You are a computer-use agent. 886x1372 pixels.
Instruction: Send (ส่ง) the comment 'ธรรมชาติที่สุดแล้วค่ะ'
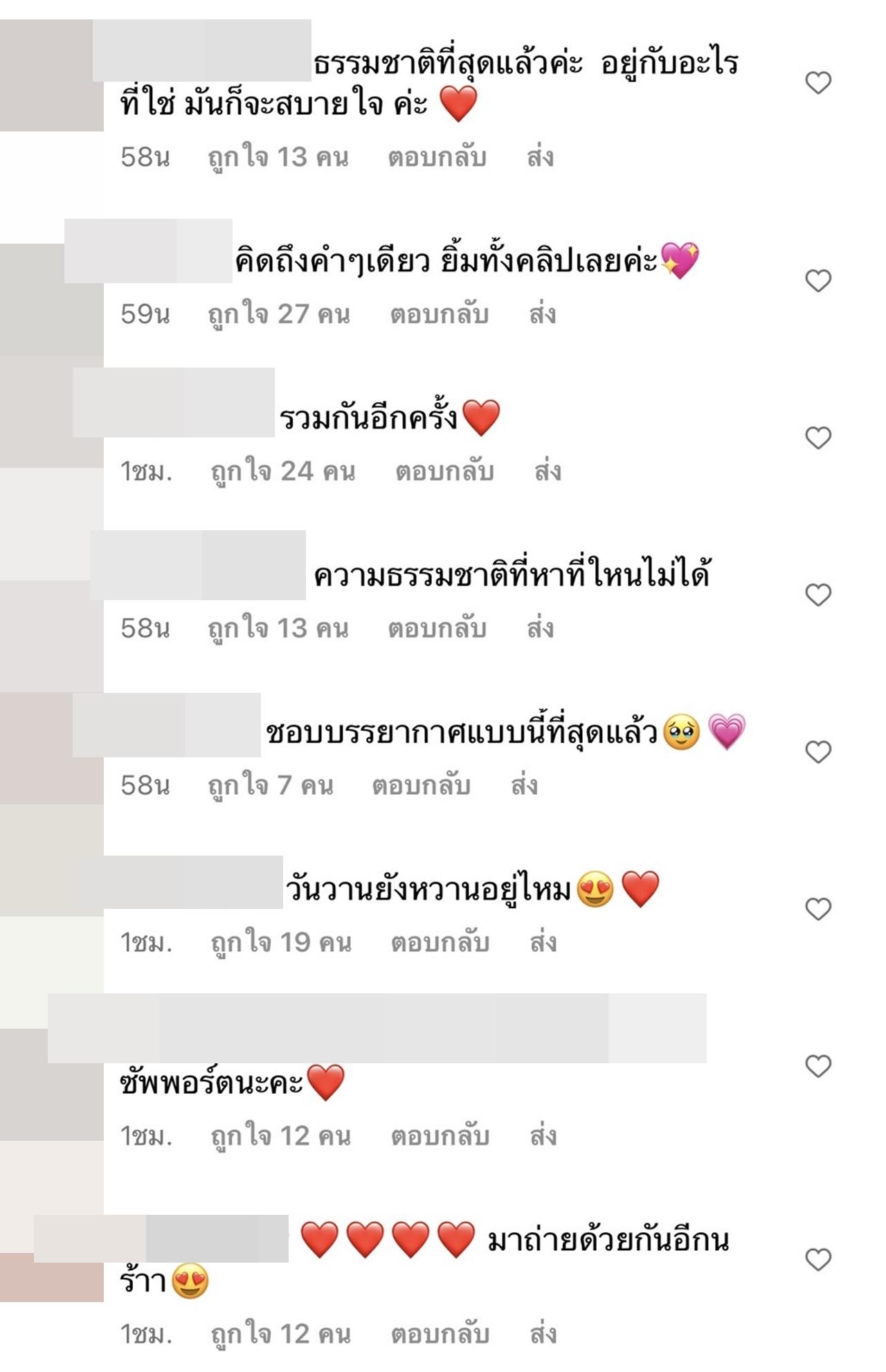pyautogui.click(x=540, y=158)
